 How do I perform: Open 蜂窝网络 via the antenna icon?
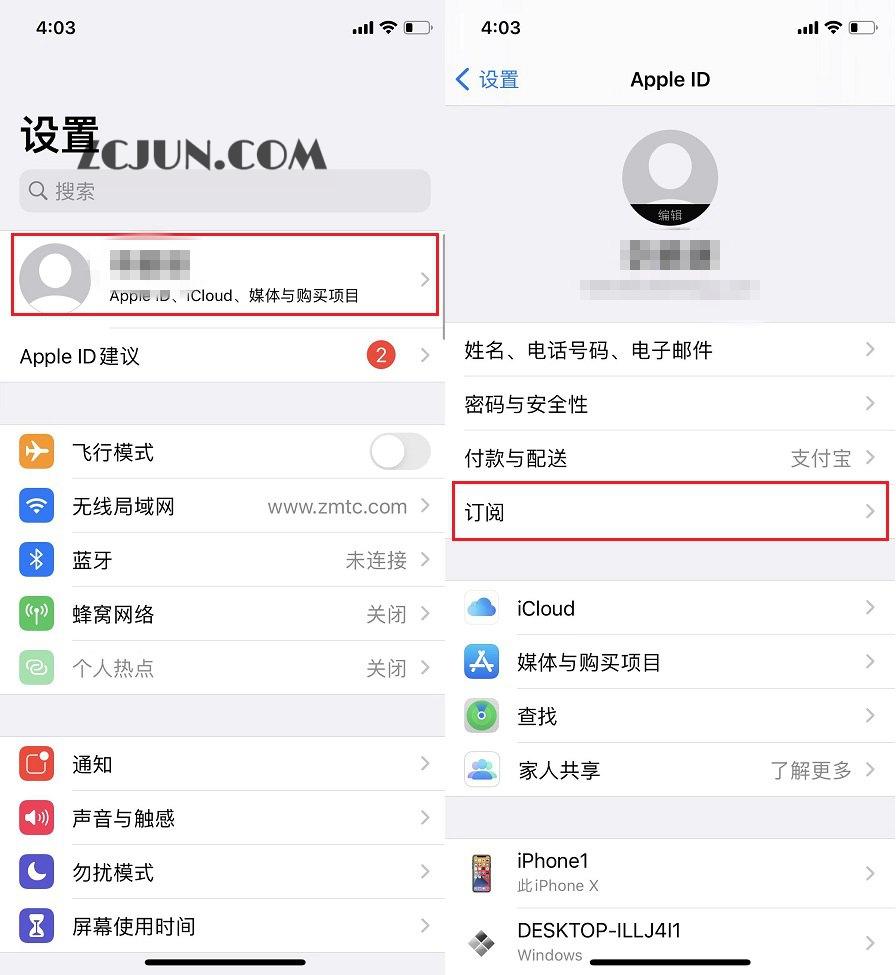click(37, 614)
